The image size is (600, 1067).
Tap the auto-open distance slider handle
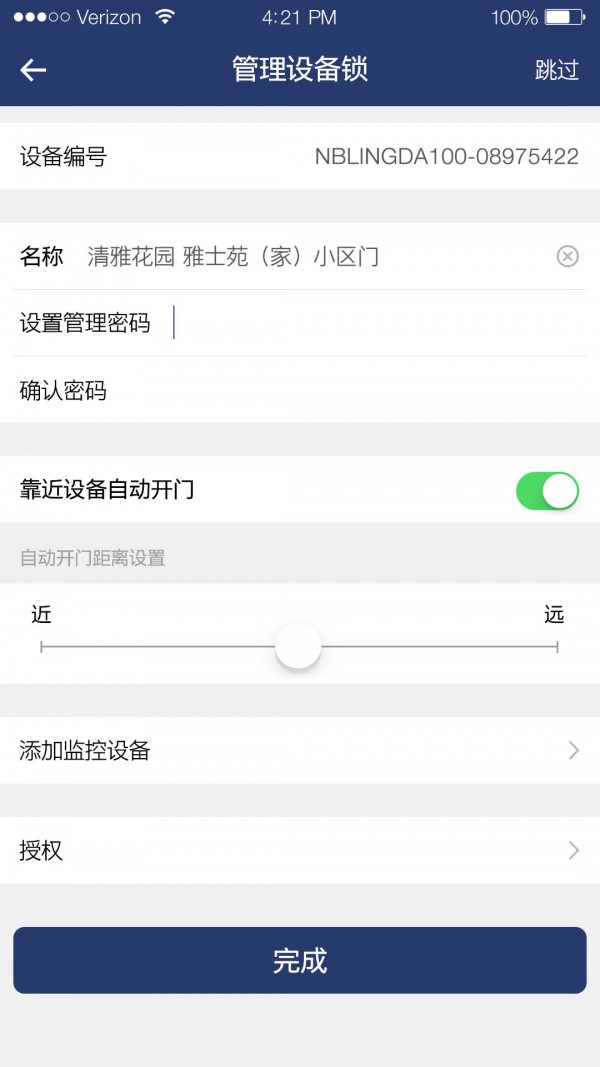[298, 646]
